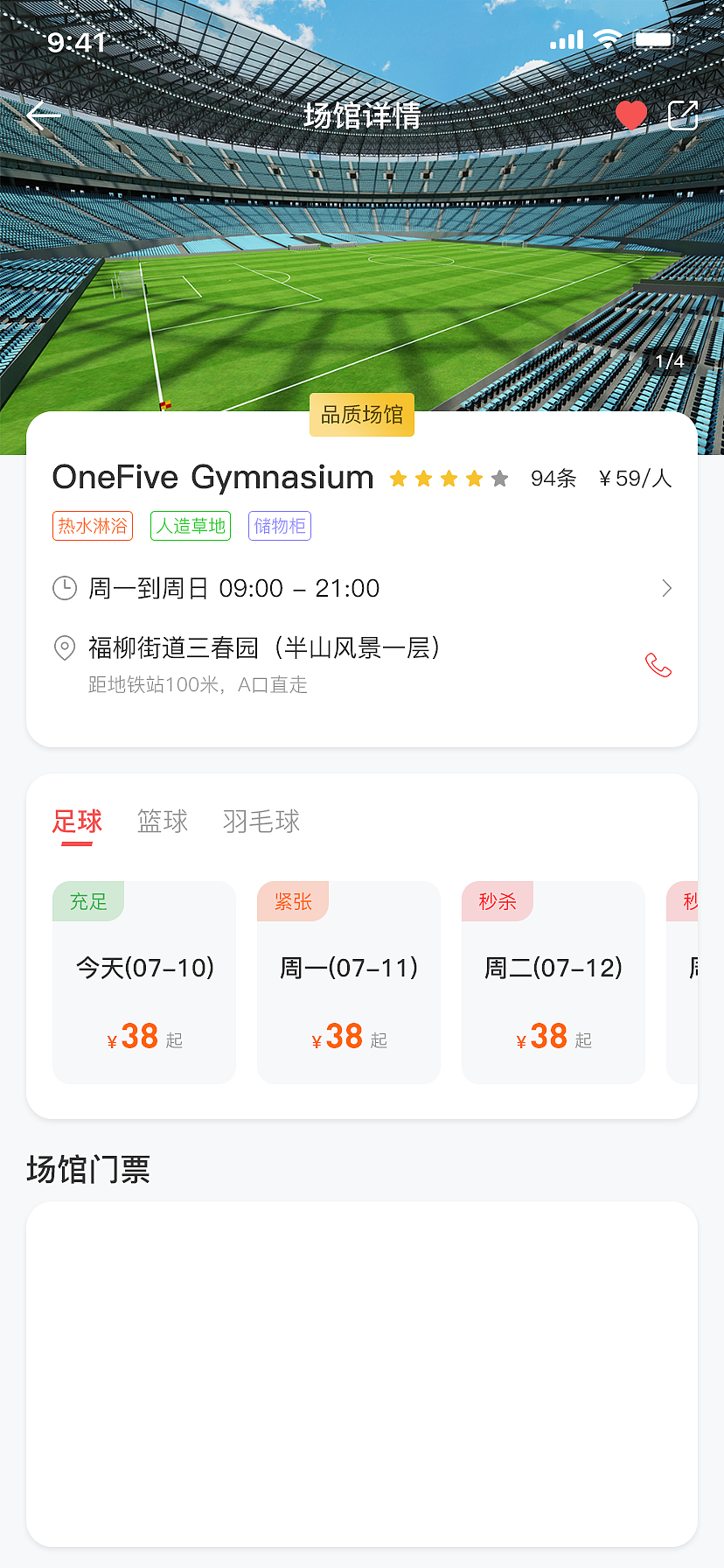Tap the 秒杀 flash-sale corner badge
724x1568 pixels.
(x=497, y=901)
